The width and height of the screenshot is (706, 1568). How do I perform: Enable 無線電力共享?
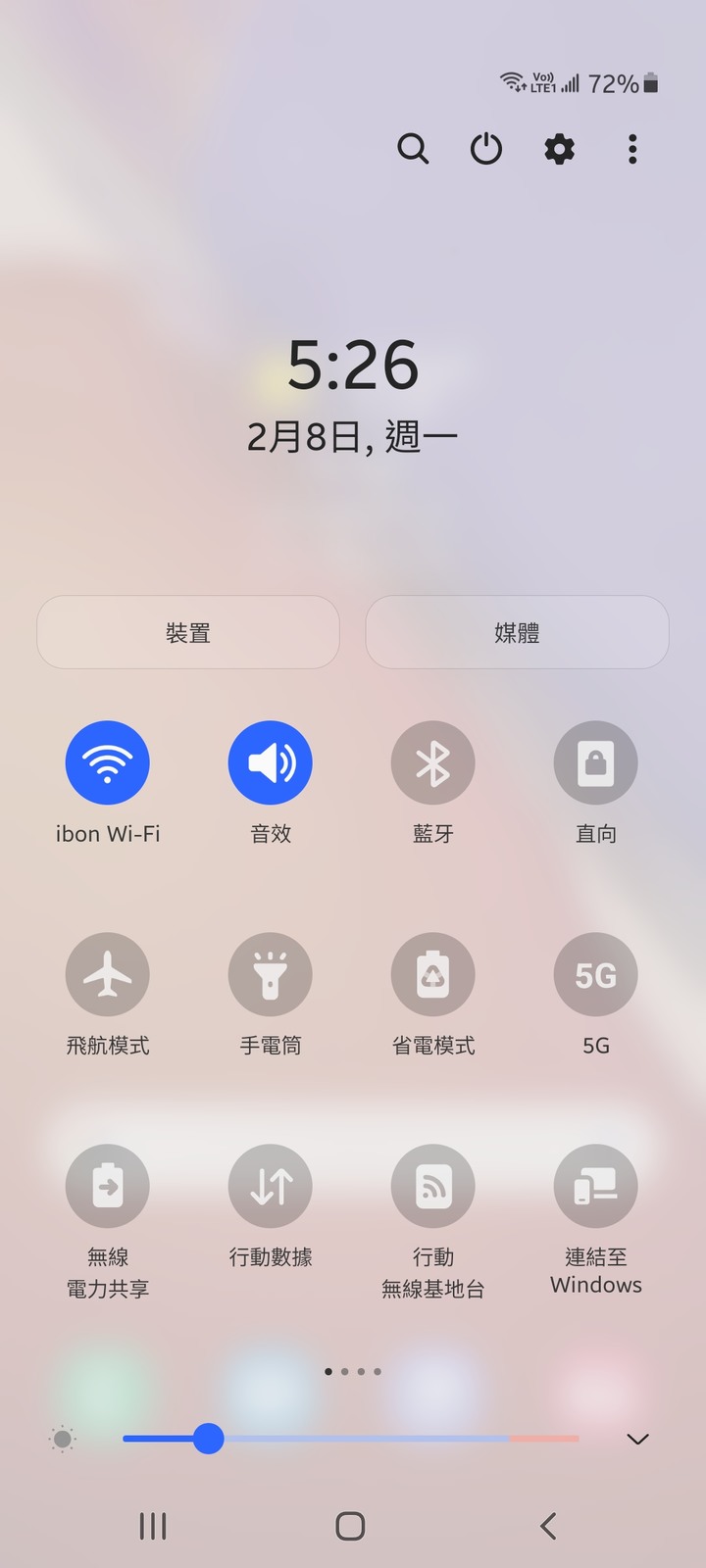tap(108, 1186)
